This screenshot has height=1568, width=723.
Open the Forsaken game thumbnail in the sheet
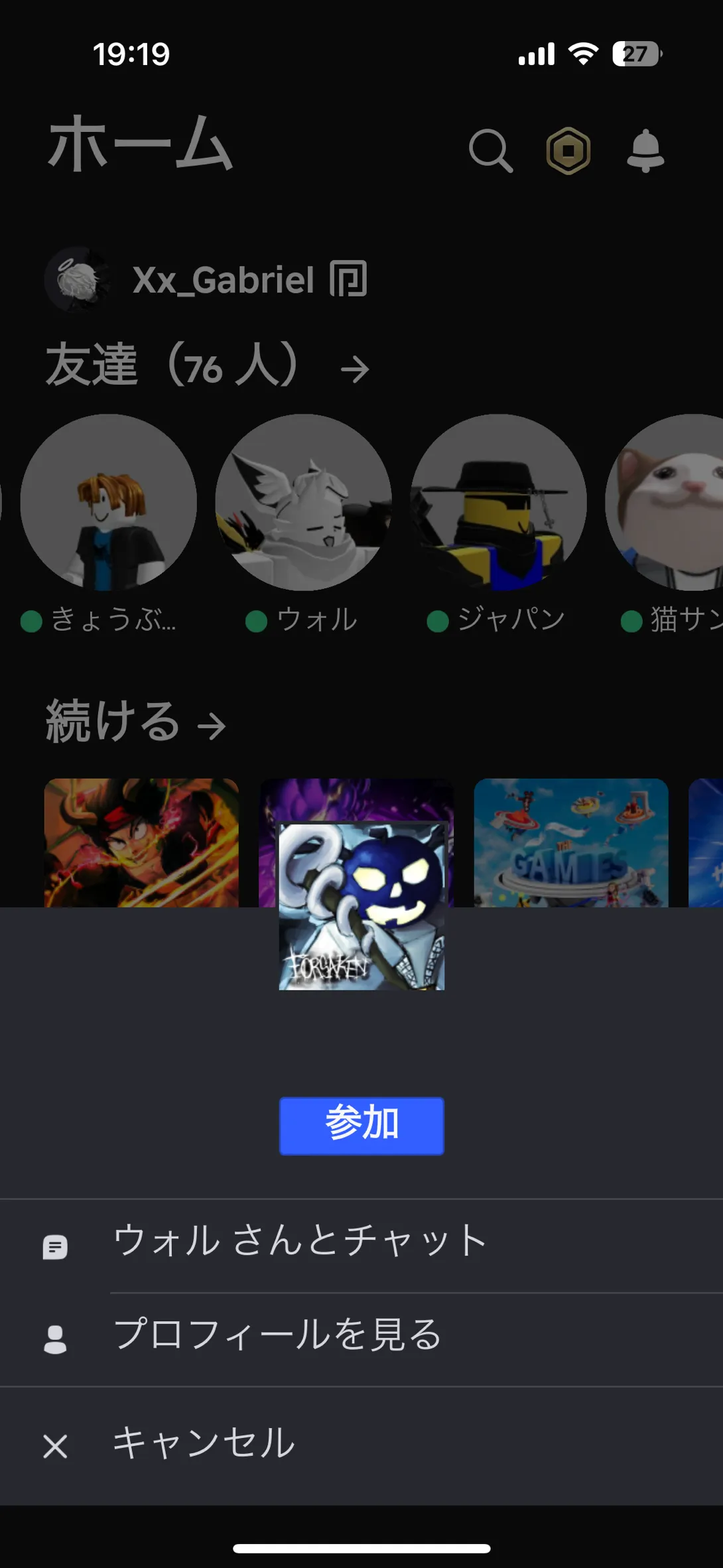click(361, 907)
